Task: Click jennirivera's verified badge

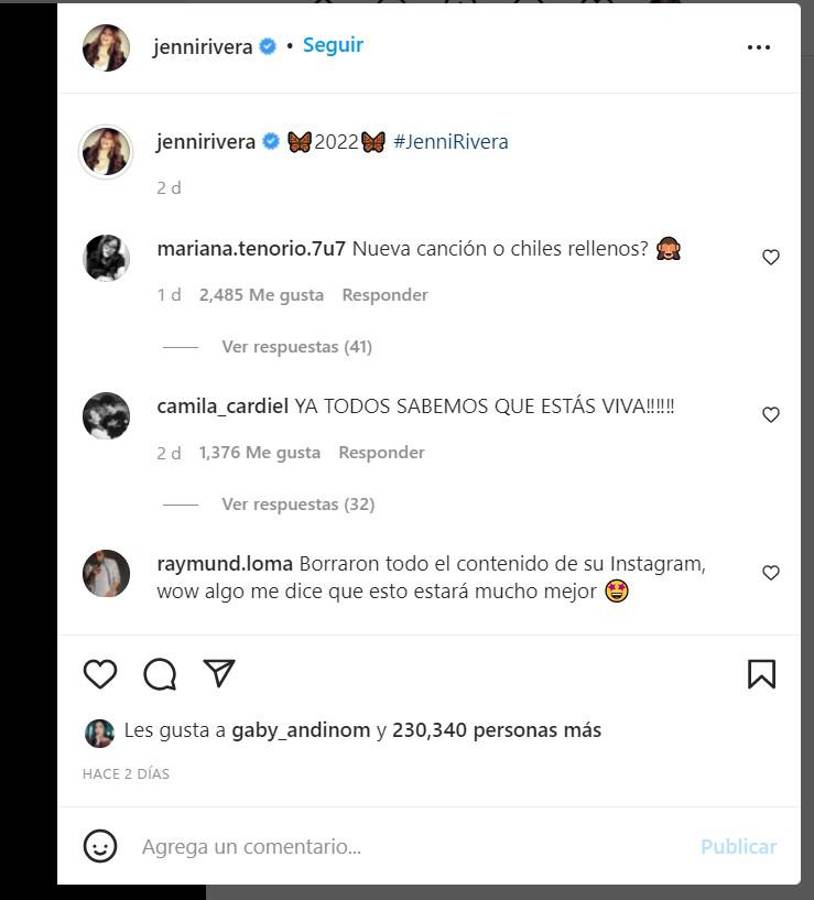Action: (x=265, y=44)
